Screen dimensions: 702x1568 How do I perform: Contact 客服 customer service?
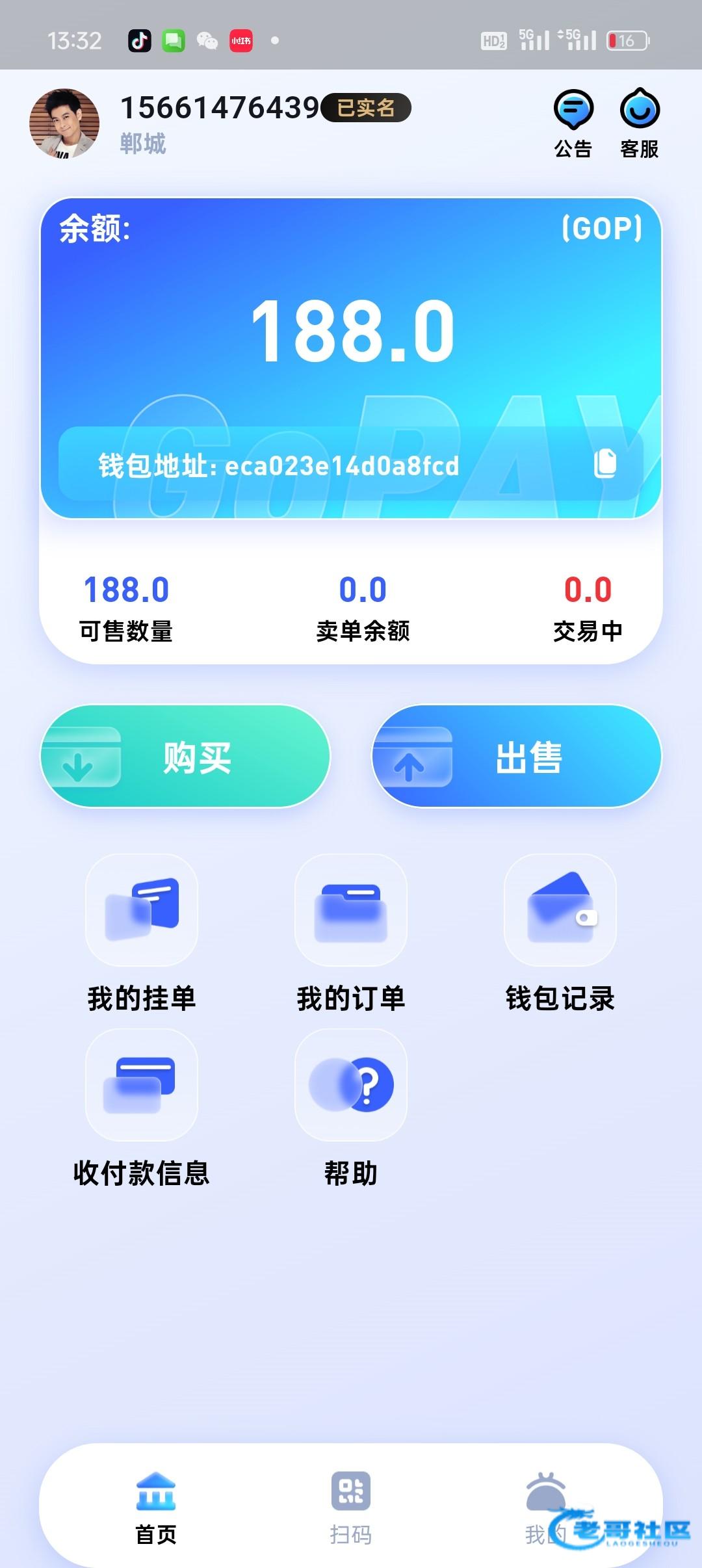tap(640, 122)
